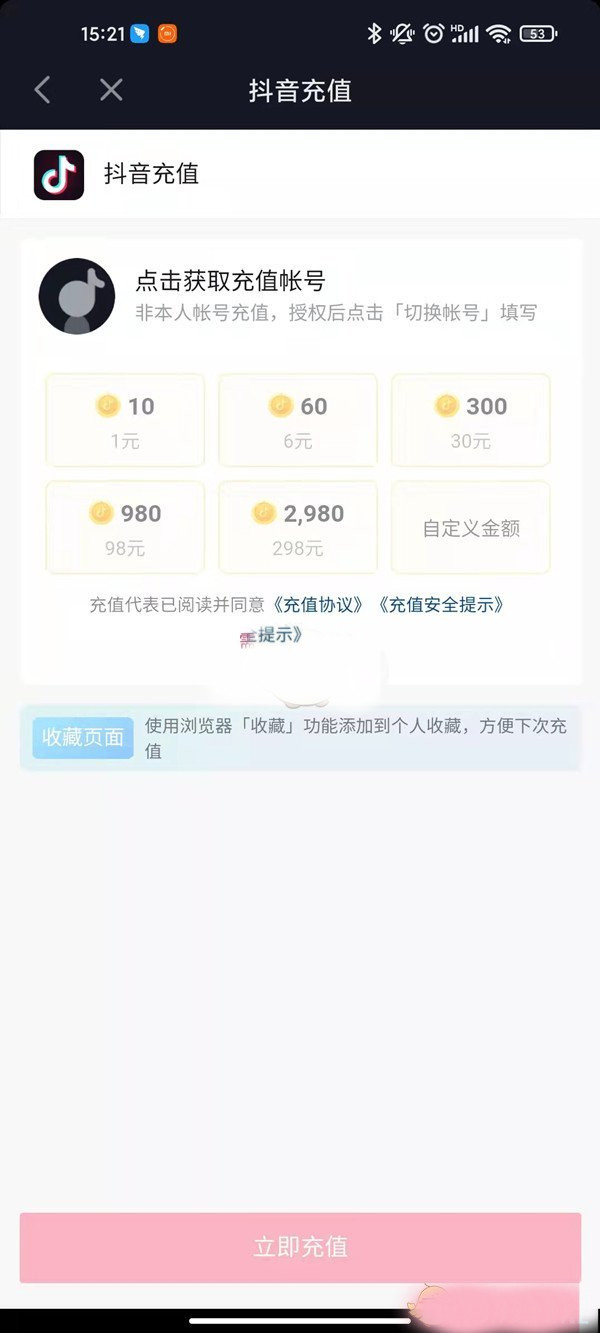Open the 《充值协议》 link
This screenshot has height=1333, width=600.
[318, 605]
